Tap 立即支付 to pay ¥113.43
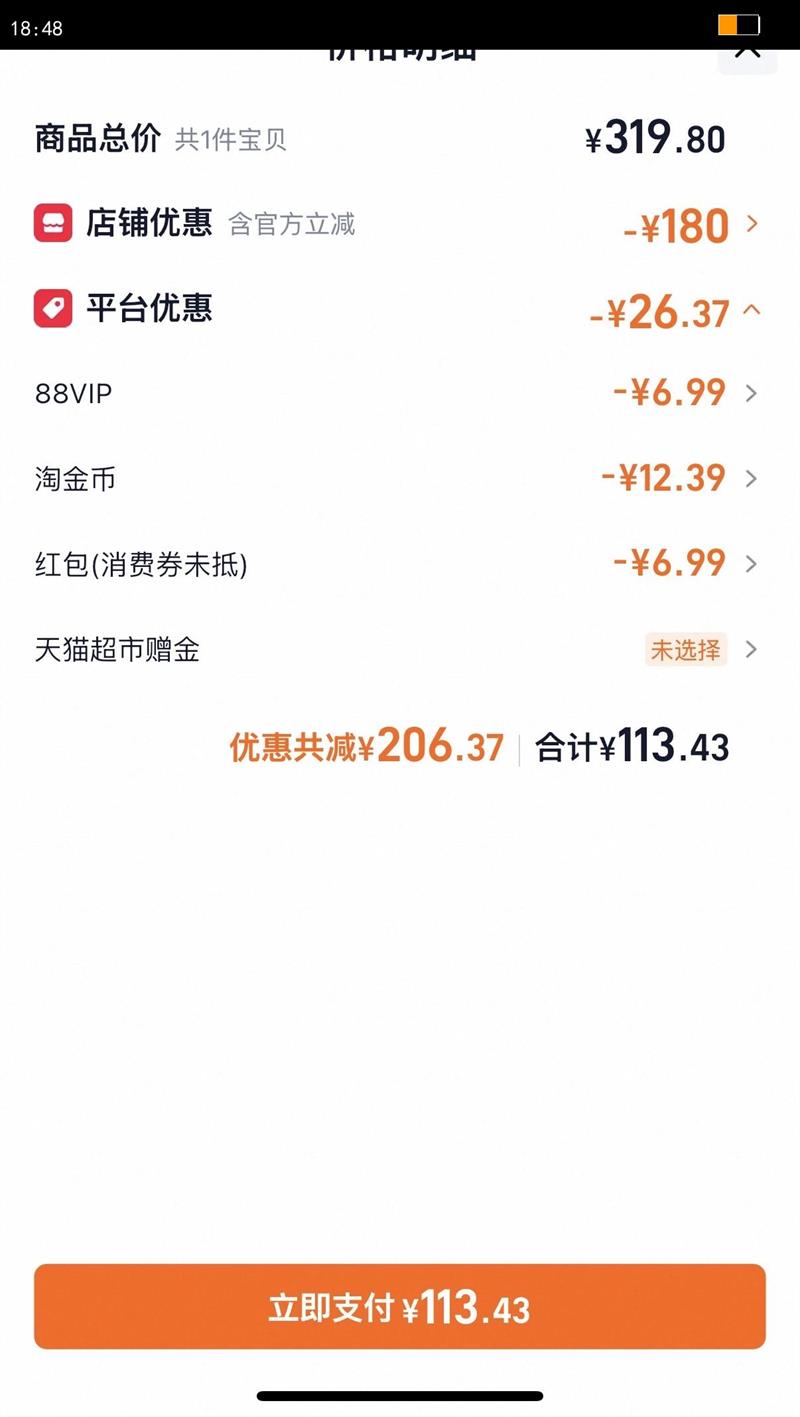 tap(400, 1307)
